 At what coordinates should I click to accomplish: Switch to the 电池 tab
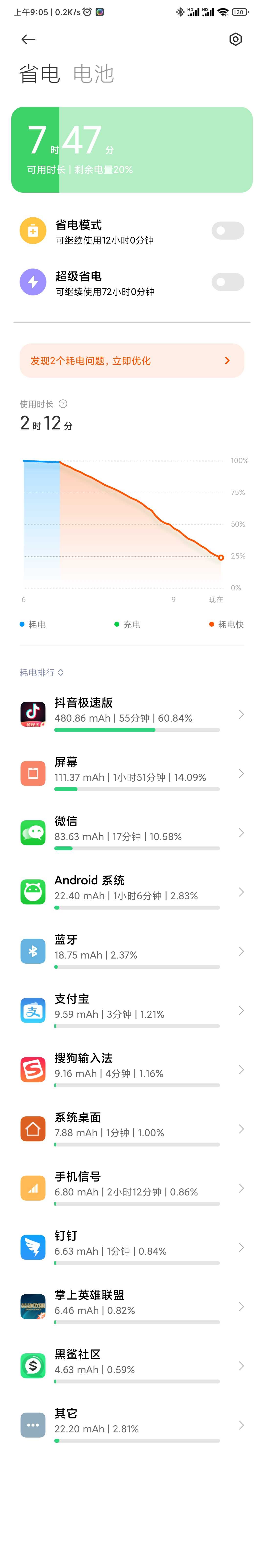pyautogui.click(x=94, y=74)
